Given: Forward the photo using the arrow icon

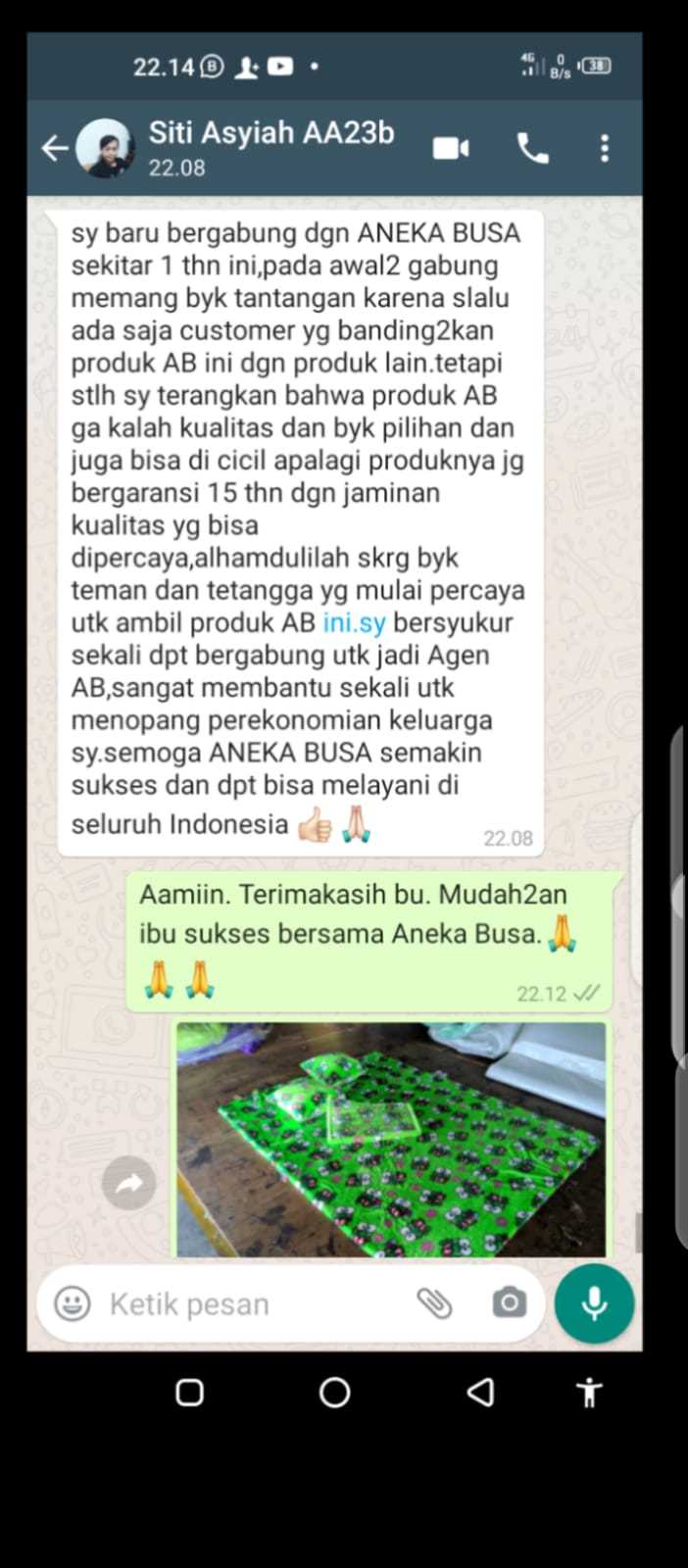Looking at the screenshot, I should coord(129,1183).
